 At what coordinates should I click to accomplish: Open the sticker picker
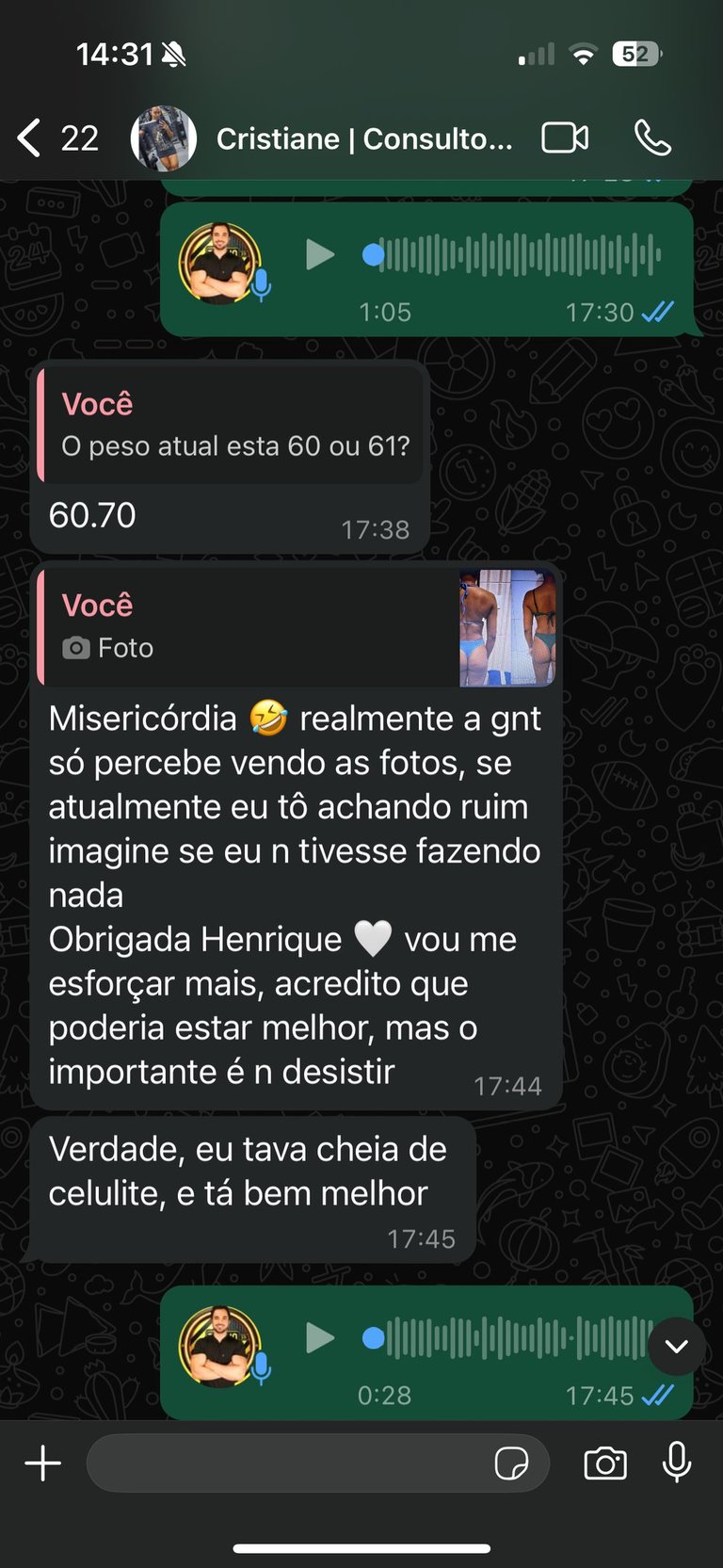click(511, 1463)
